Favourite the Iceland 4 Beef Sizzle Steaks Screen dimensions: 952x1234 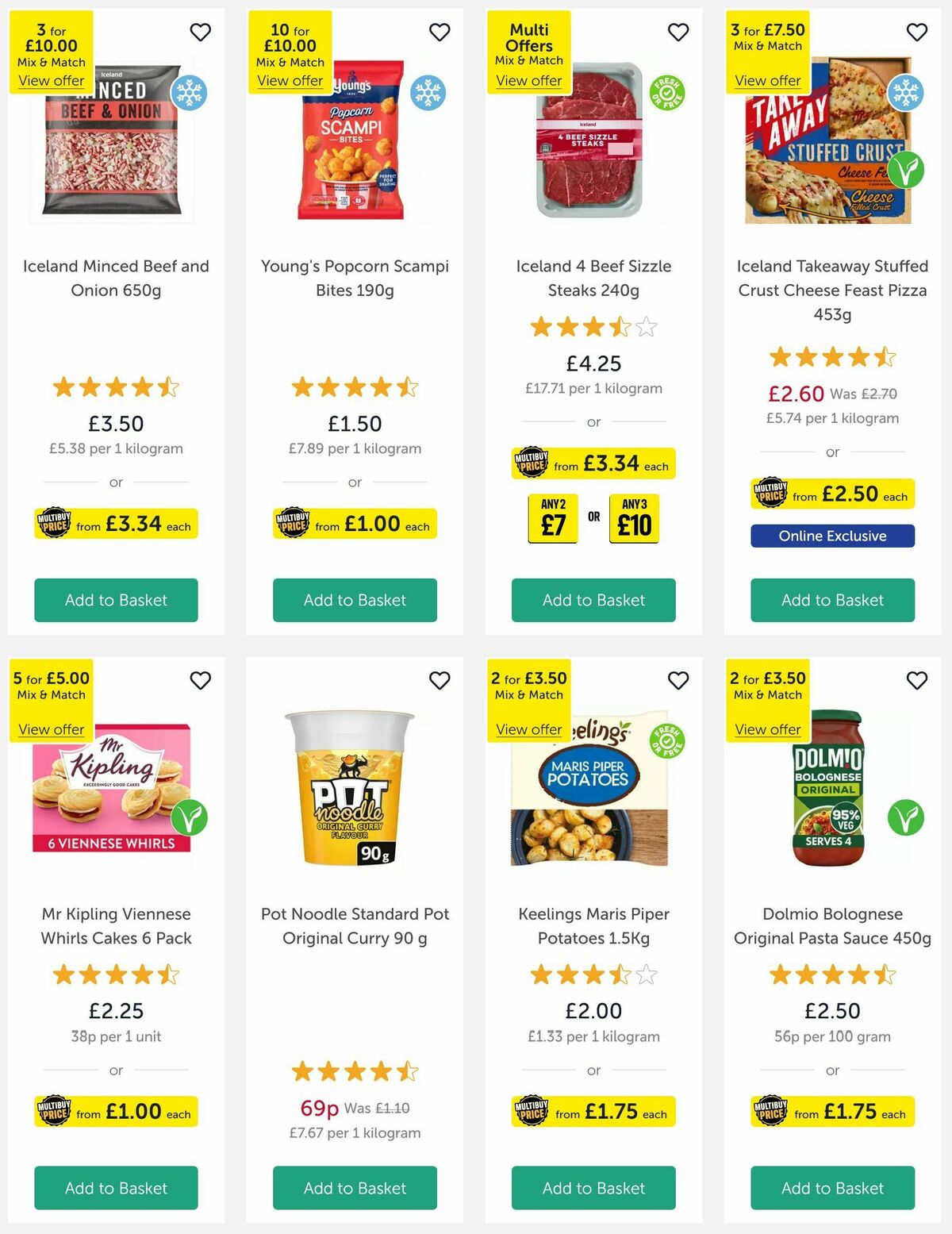pyautogui.click(x=678, y=32)
